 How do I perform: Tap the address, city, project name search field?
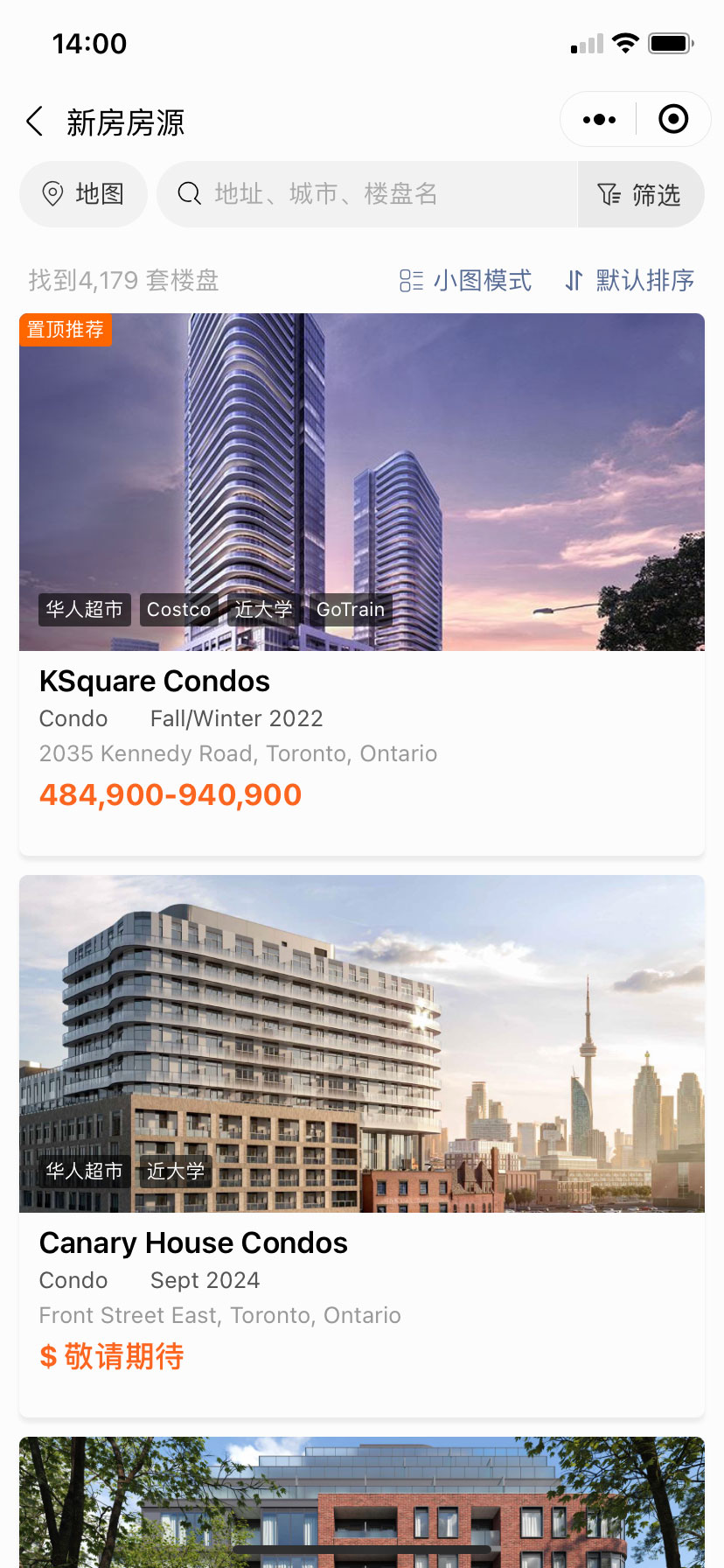(x=367, y=194)
